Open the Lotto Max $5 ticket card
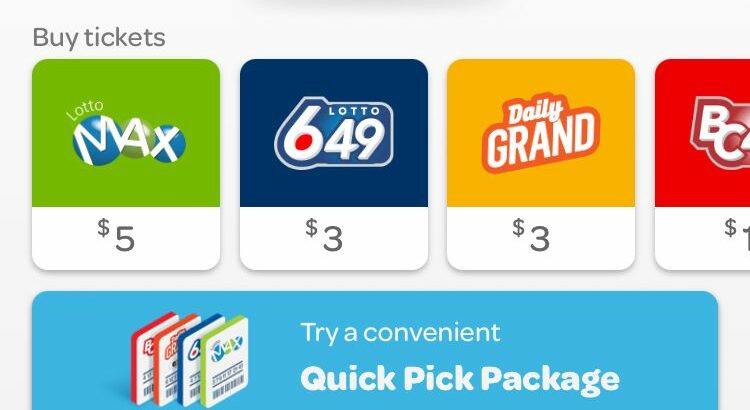This screenshot has width=750, height=410. (126, 164)
